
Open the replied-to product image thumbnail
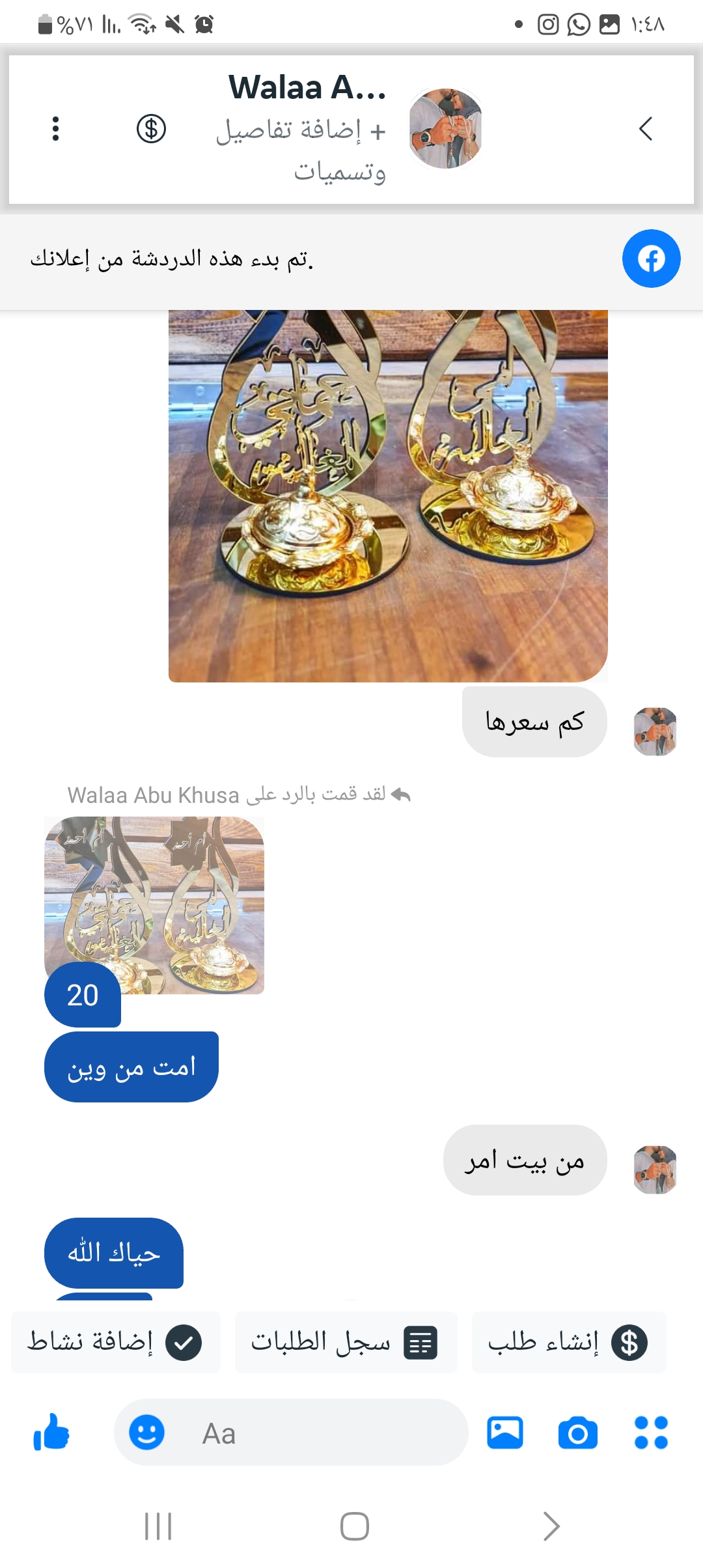(154, 904)
